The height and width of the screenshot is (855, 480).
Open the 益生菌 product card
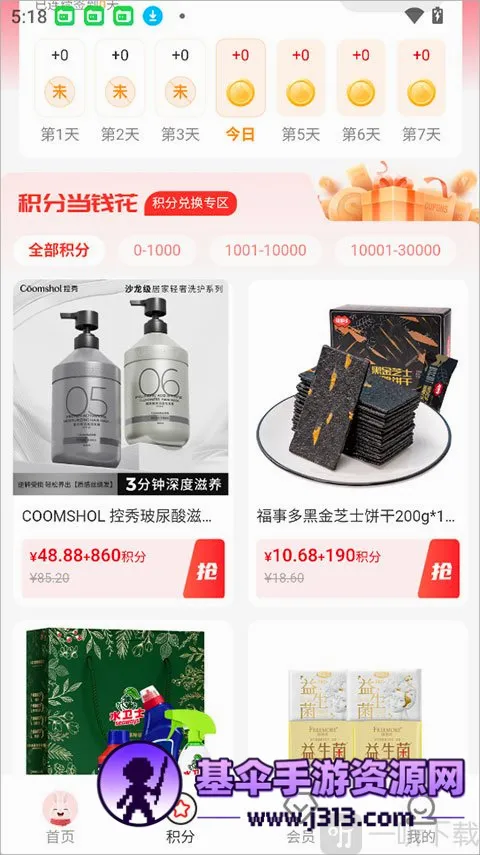coord(358,703)
